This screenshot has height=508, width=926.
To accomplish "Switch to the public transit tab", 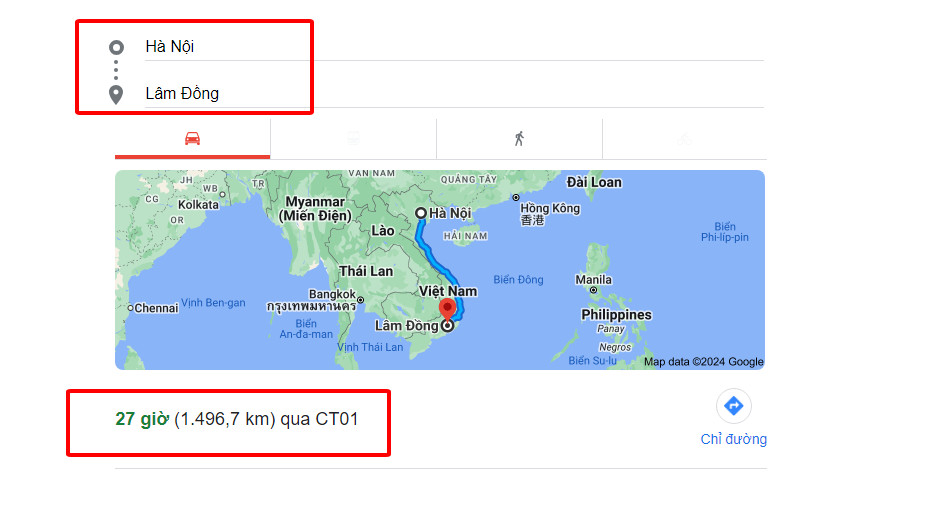I will coord(353,139).
